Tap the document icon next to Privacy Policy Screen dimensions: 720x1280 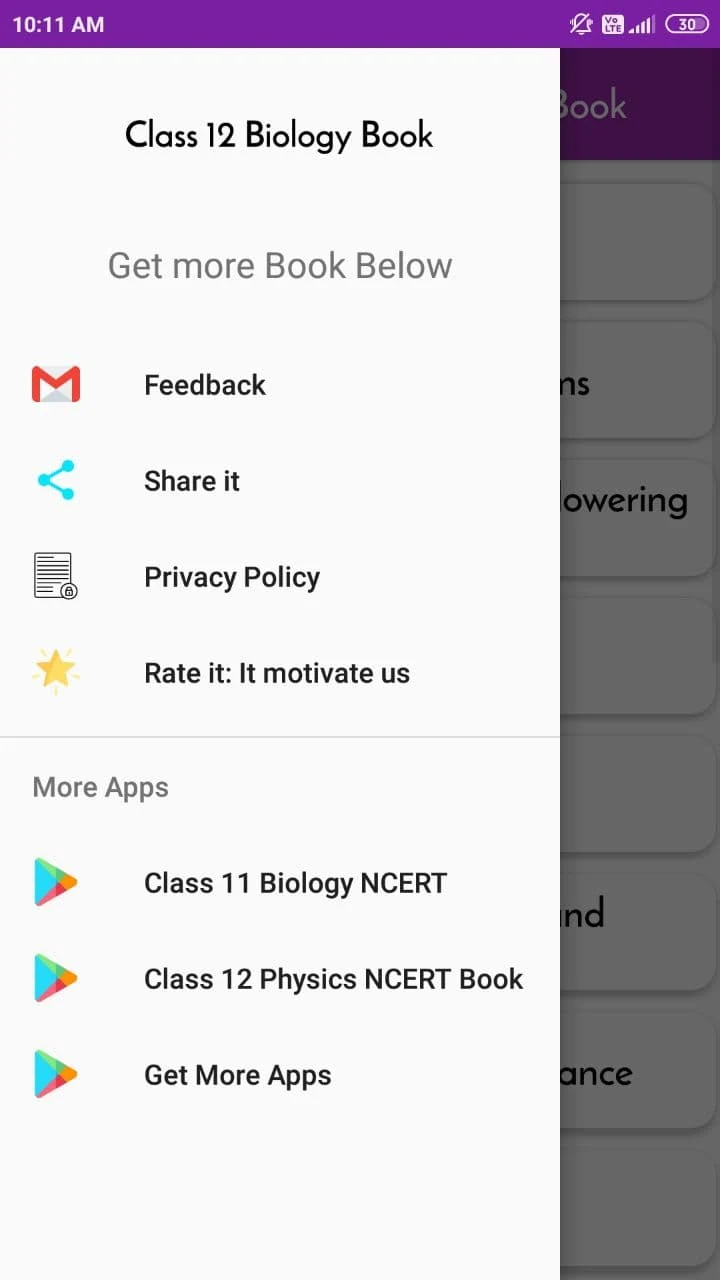pyautogui.click(x=56, y=576)
